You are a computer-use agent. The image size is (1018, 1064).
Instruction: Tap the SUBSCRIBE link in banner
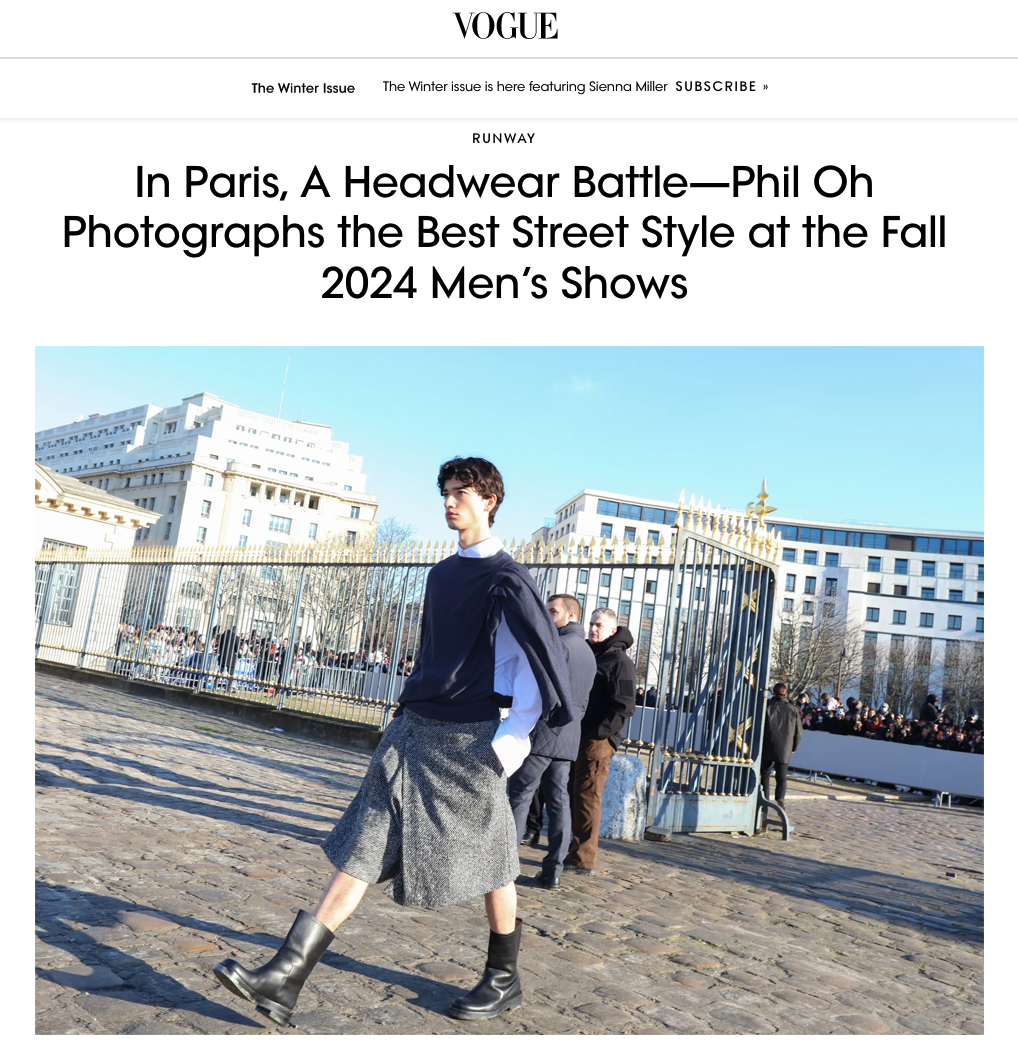(721, 87)
